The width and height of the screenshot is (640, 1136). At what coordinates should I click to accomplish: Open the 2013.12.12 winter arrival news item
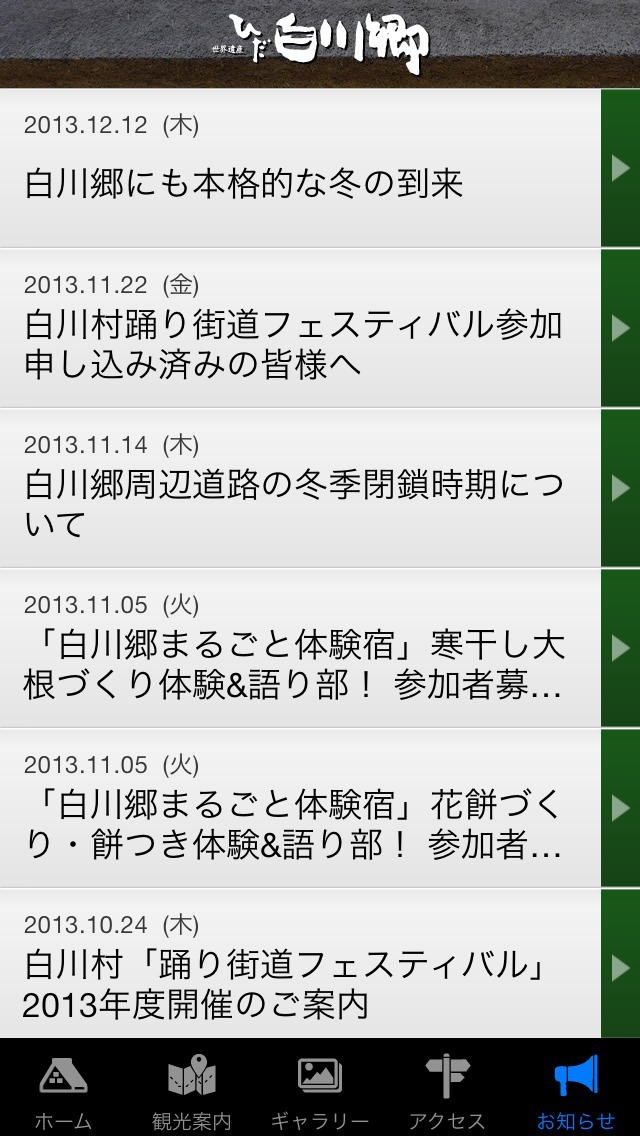click(320, 168)
